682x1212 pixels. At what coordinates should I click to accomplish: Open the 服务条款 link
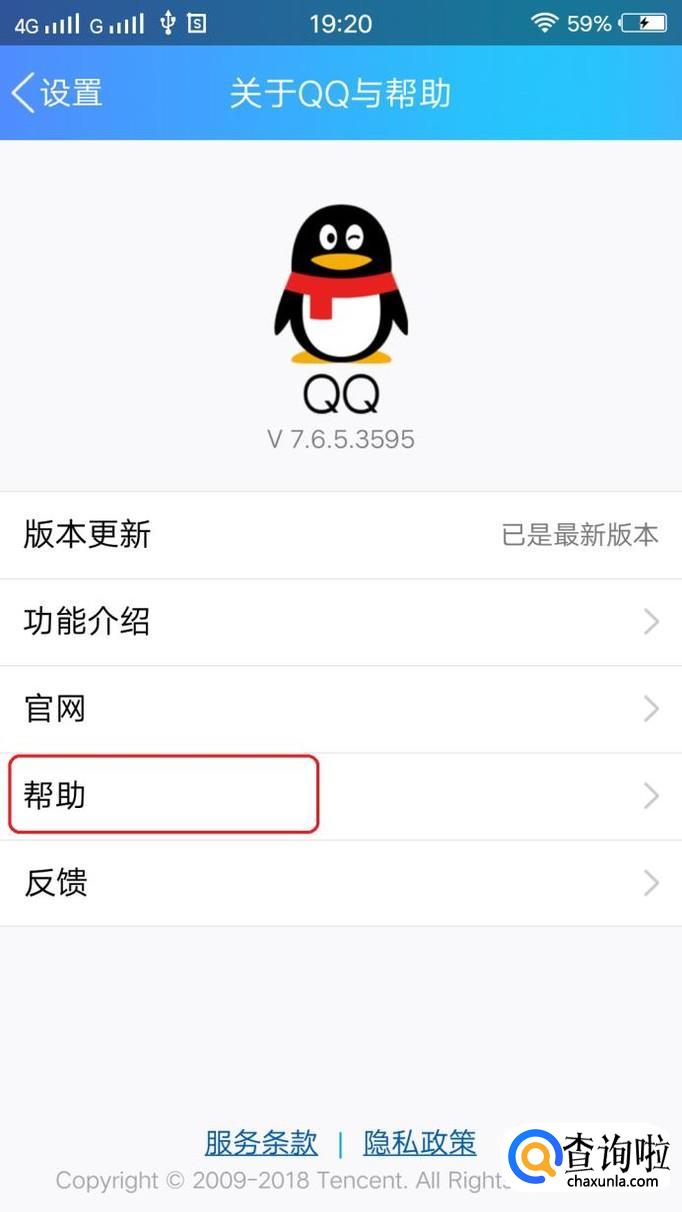261,1142
